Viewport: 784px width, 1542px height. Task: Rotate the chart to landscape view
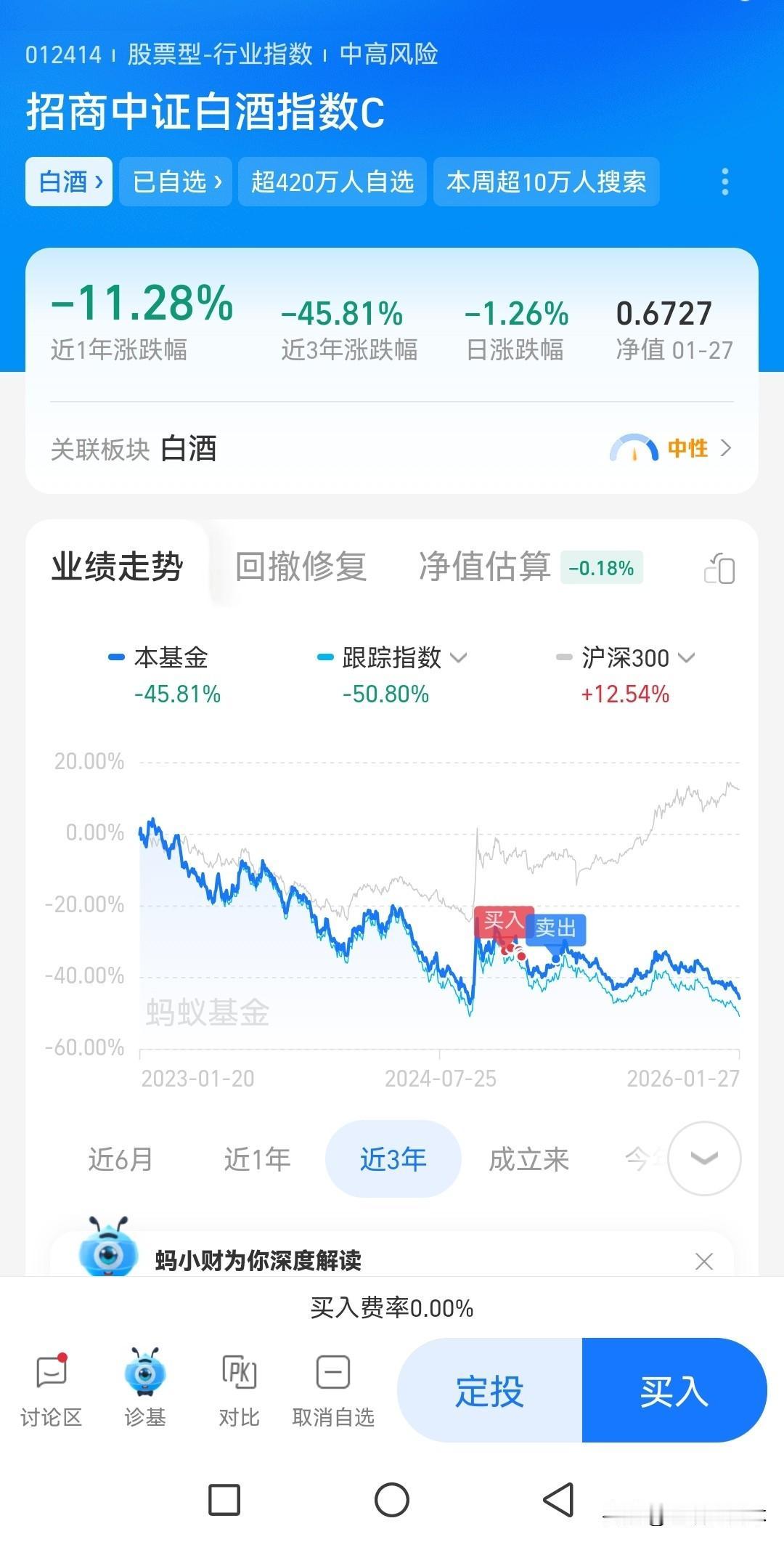[x=719, y=569]
